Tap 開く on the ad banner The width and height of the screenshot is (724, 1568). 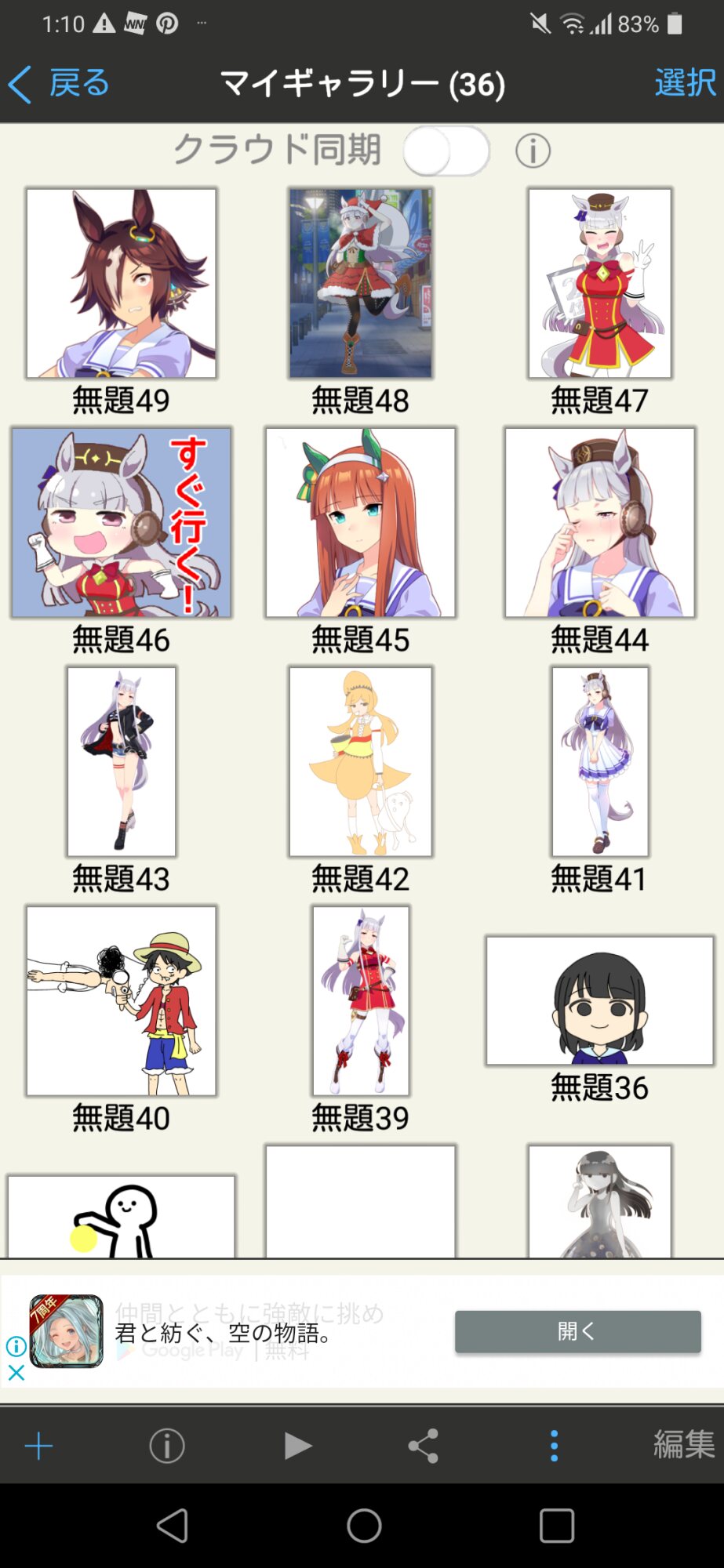pyautogui.click(x=578, y=1331)
